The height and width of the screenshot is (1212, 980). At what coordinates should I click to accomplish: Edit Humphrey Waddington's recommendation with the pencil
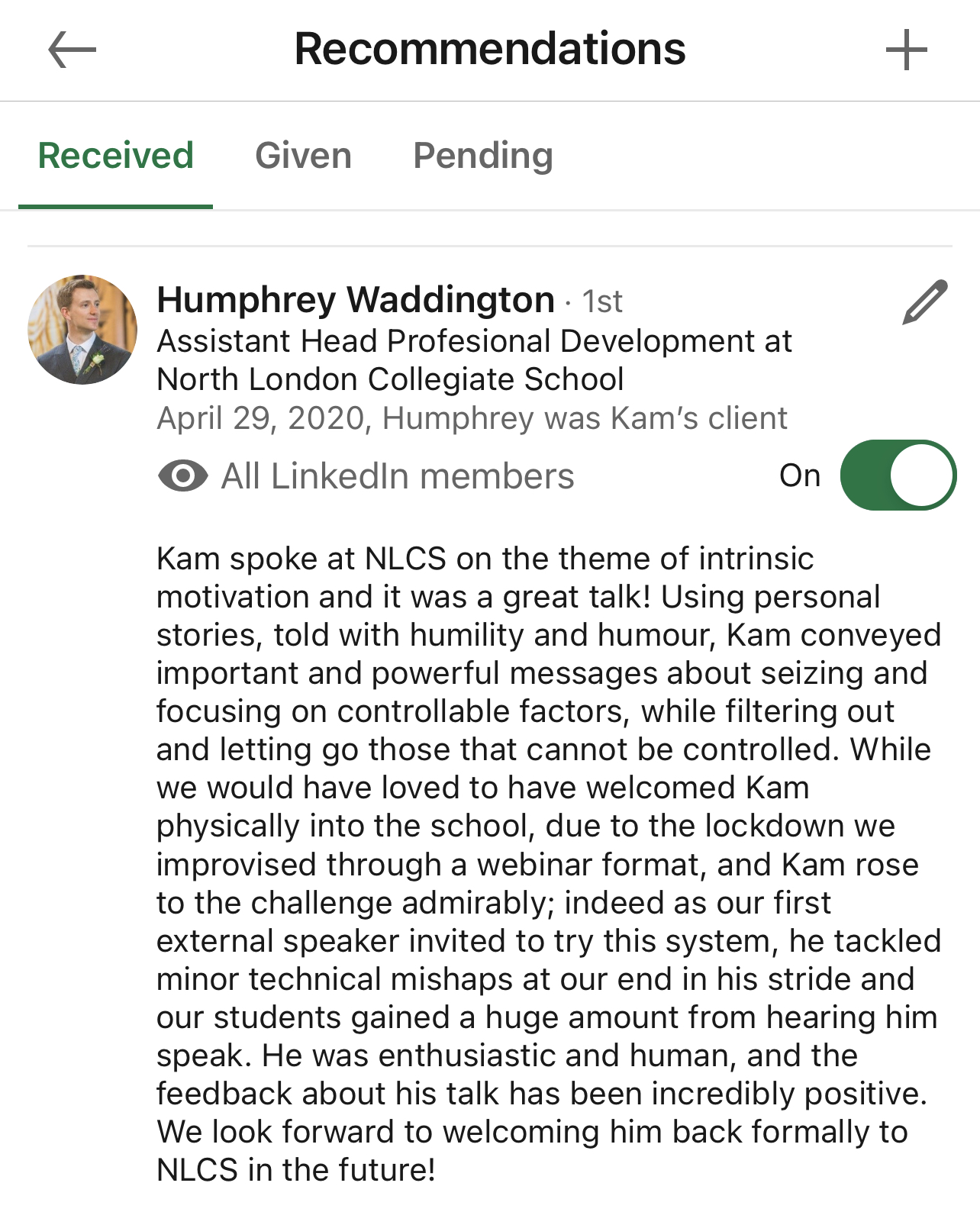pyautogui.click(x=924, y=303)
